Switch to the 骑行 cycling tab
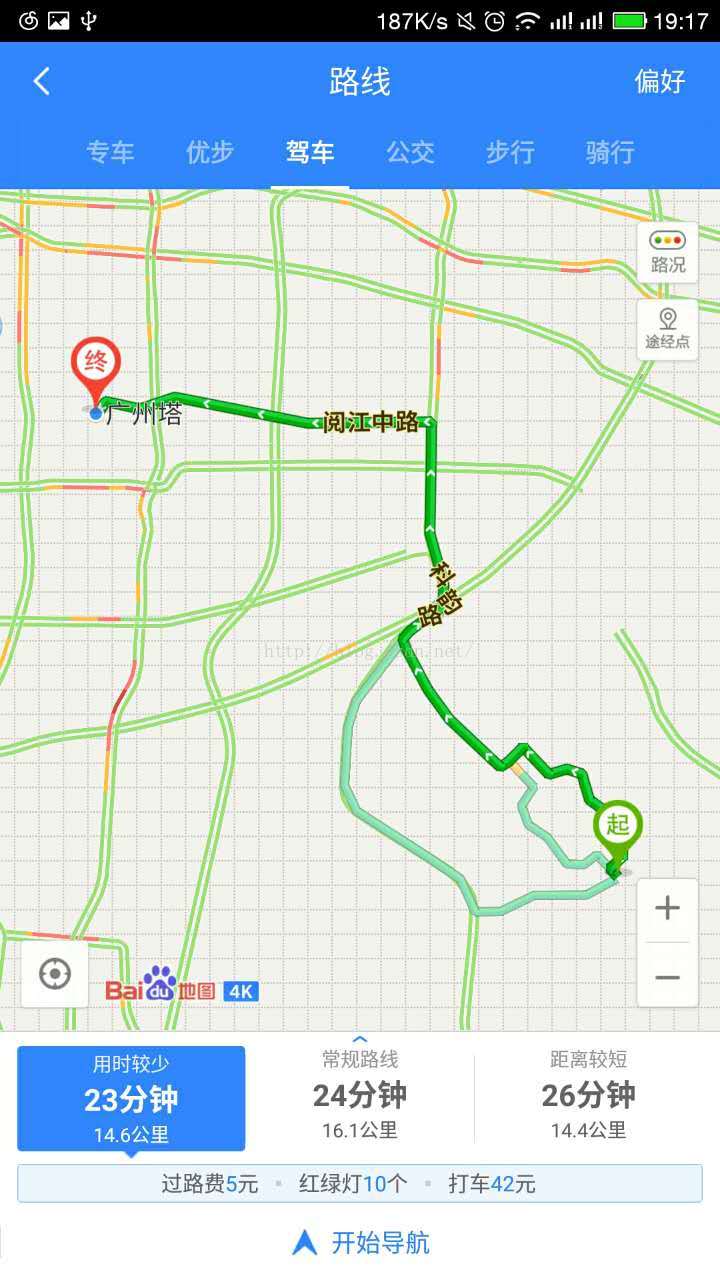720x1280 pixels. [x=610, y=152]
